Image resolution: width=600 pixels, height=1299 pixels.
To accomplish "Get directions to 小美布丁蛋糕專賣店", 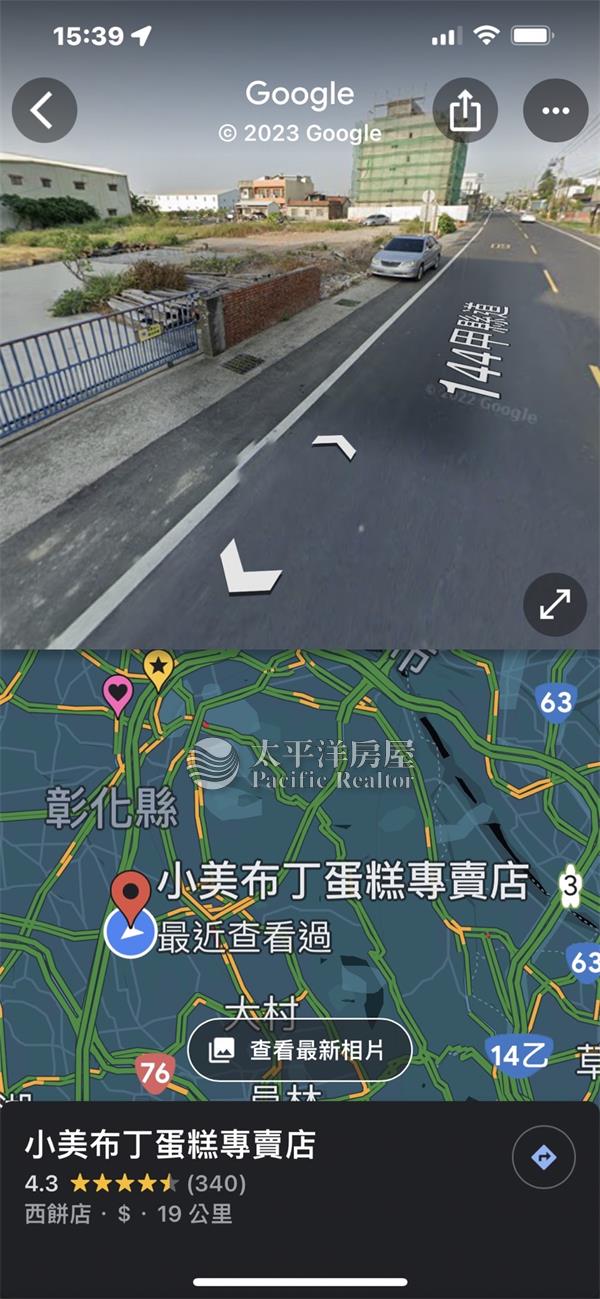I will (x=543, y=1158).
